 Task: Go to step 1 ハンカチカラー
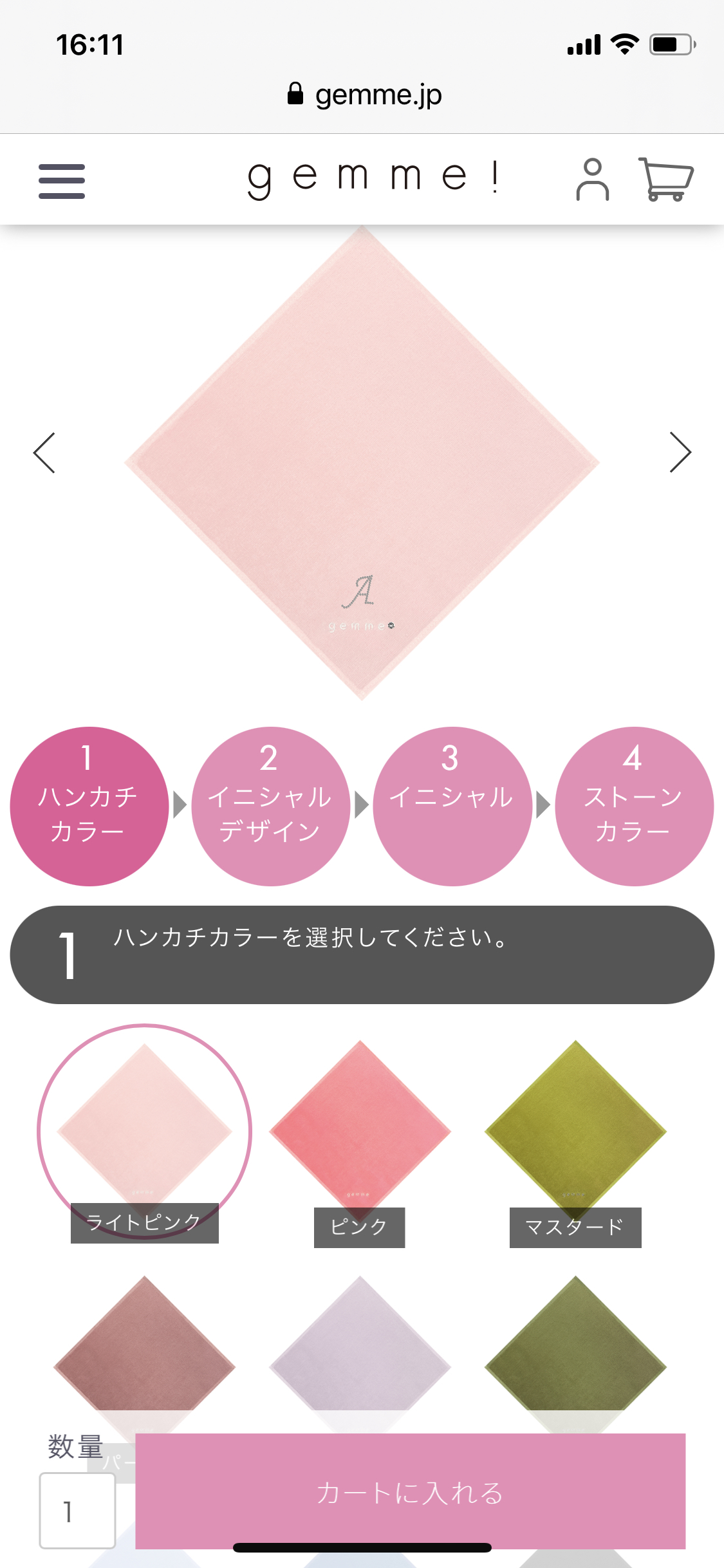point(89,807)
